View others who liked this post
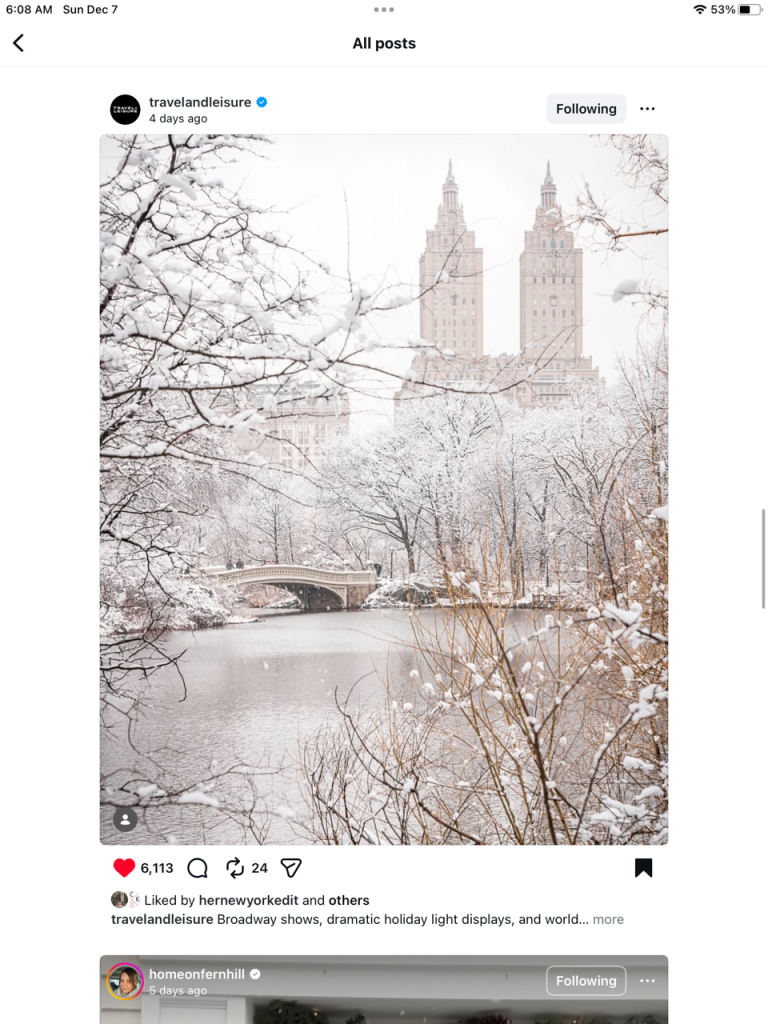This screenshot has width=768, height=1024. [x=349, y=900]
